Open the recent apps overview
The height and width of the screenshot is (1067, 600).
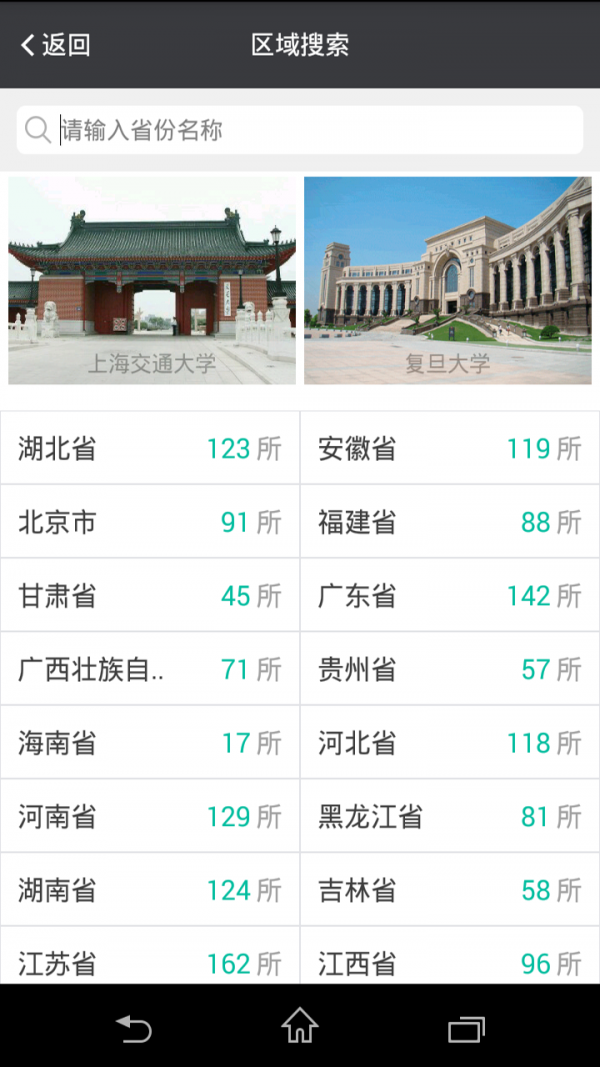tap(466, 1026)
